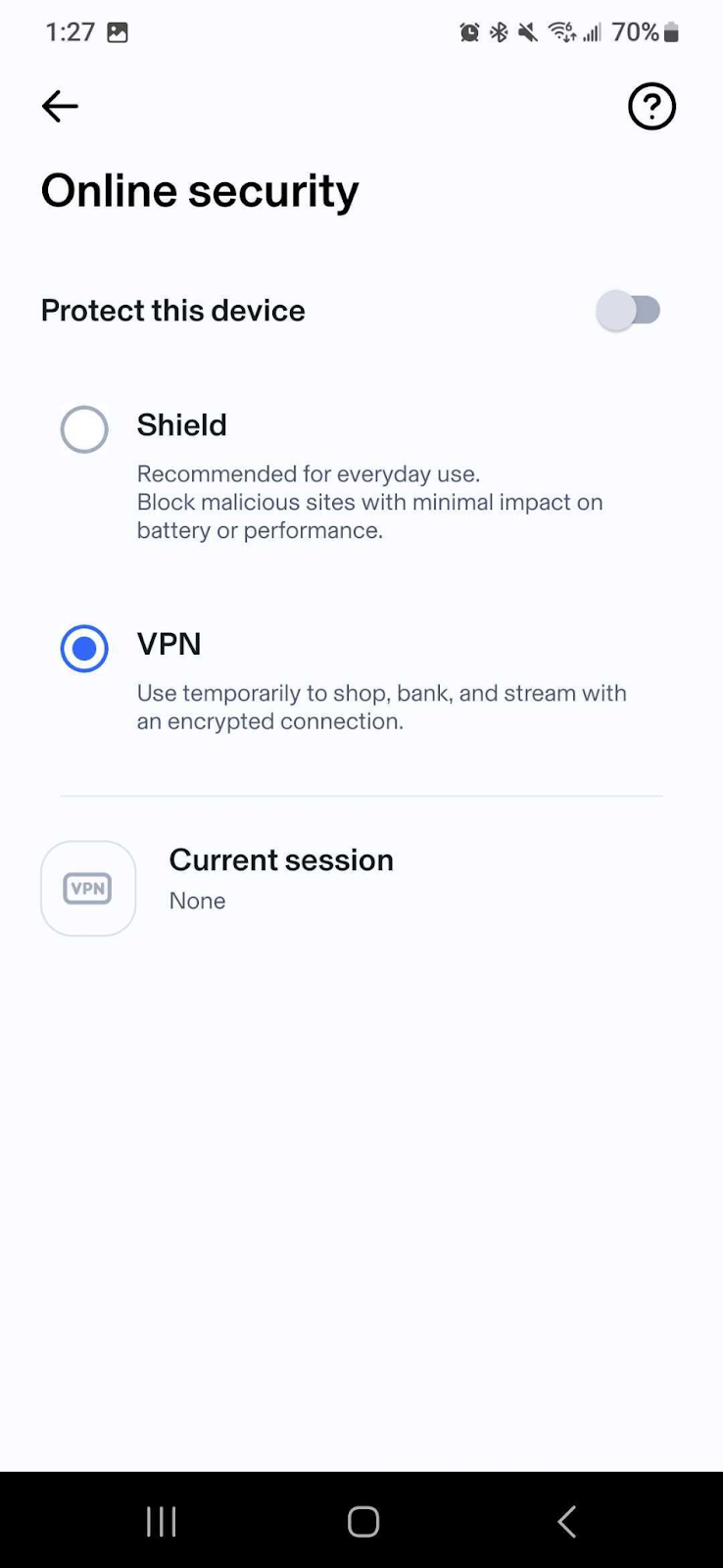Open recent apps from navigation bar
723x1568 pixels.
[x=161, y=1521]
